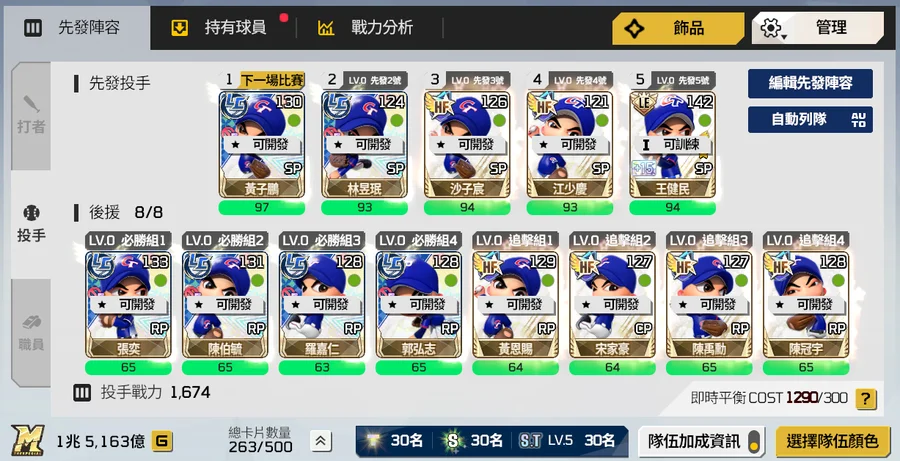Screen dimensions: 900x461
Task: Expand the card count arrow button
Action: pos(321,440)
